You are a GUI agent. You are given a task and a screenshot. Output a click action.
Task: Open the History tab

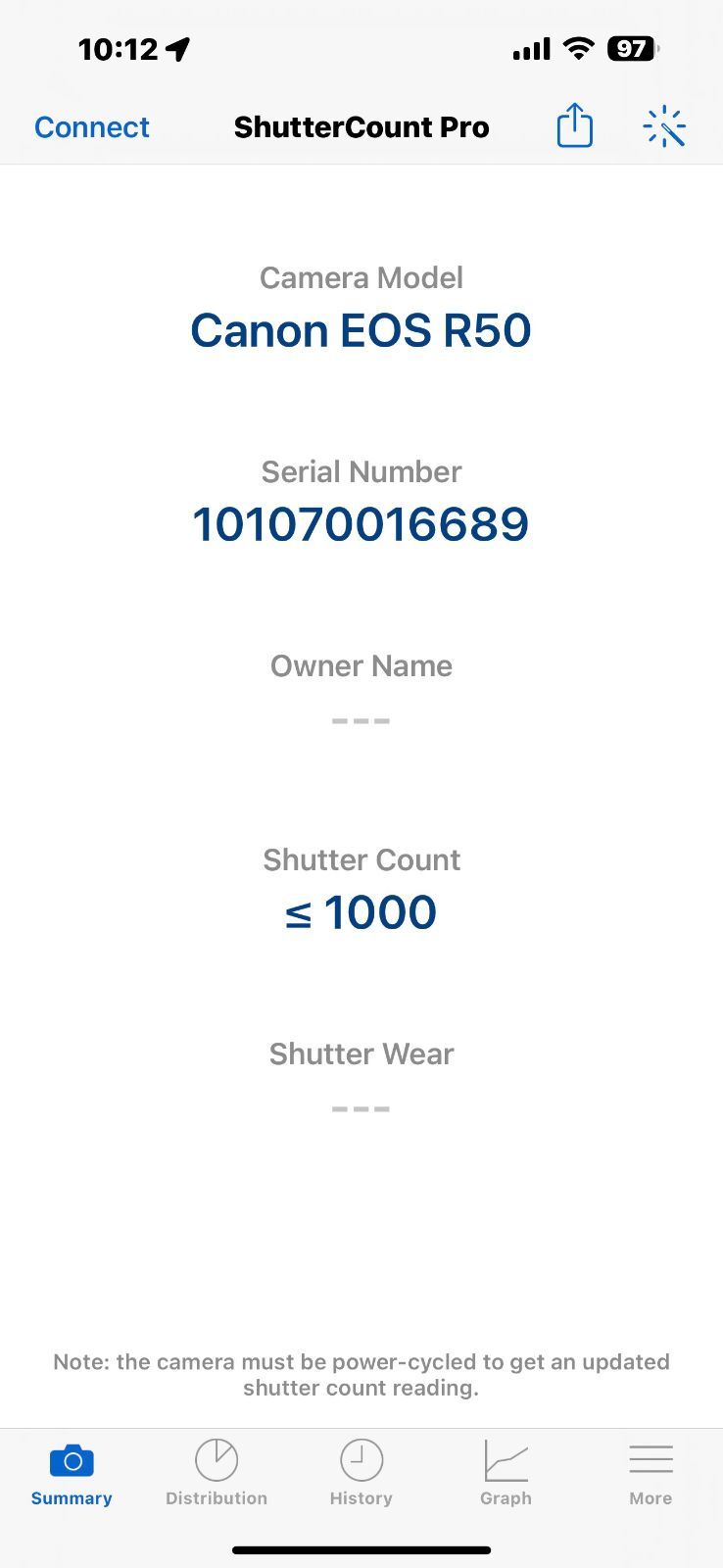361,1472
